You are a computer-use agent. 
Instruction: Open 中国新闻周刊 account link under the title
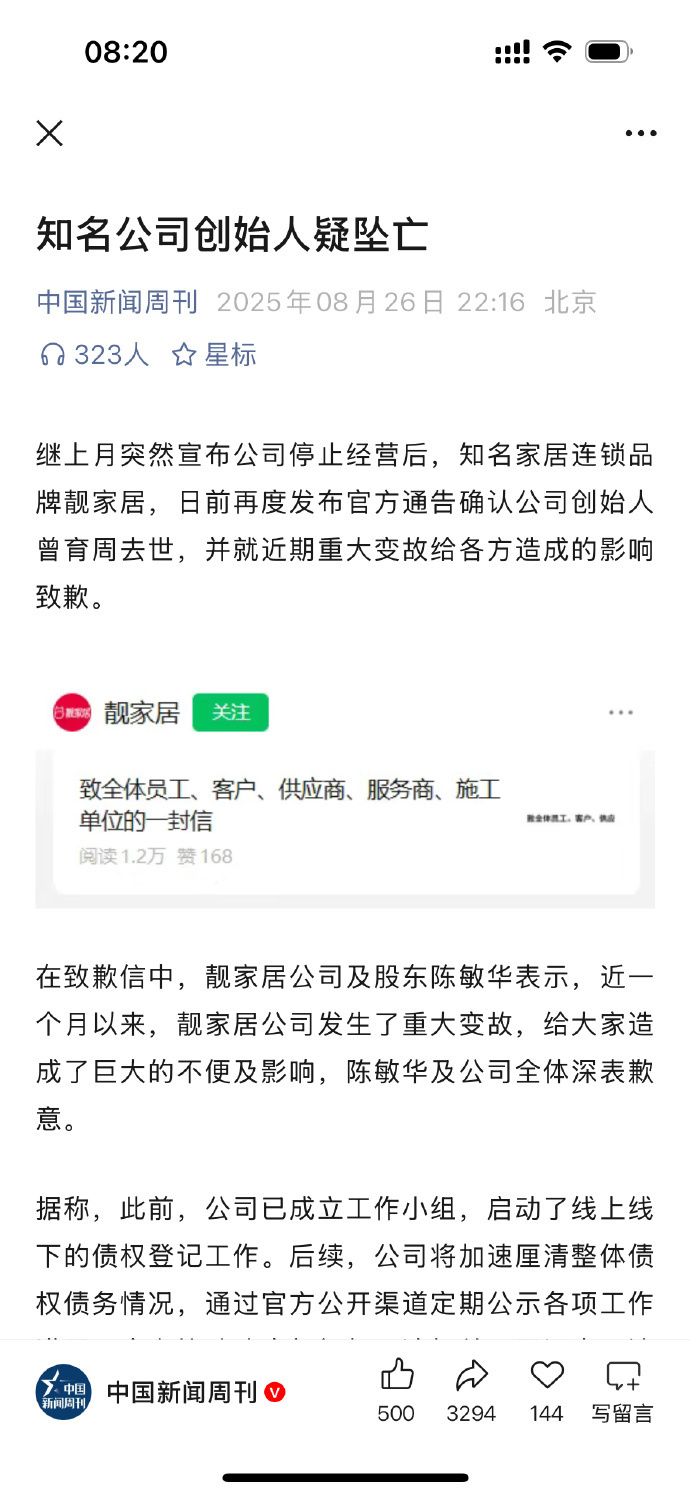coord(117,302)
